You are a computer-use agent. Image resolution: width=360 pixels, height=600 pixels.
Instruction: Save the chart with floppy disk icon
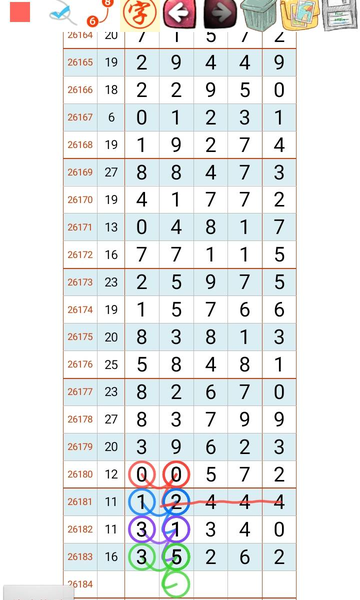tap(340, 15)
